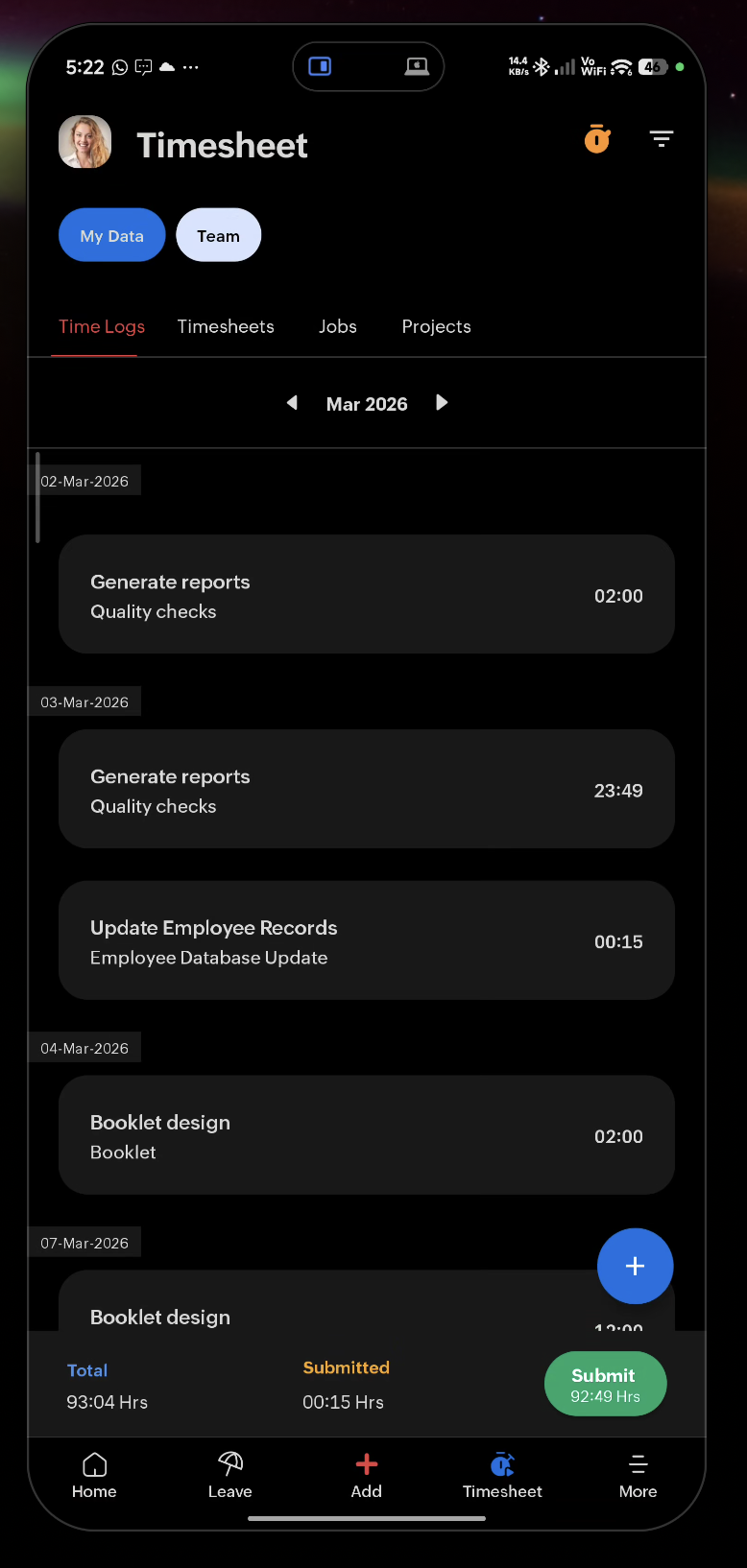747x1568 pixels.
Task: Open the filter options
Action: point(662,139)
